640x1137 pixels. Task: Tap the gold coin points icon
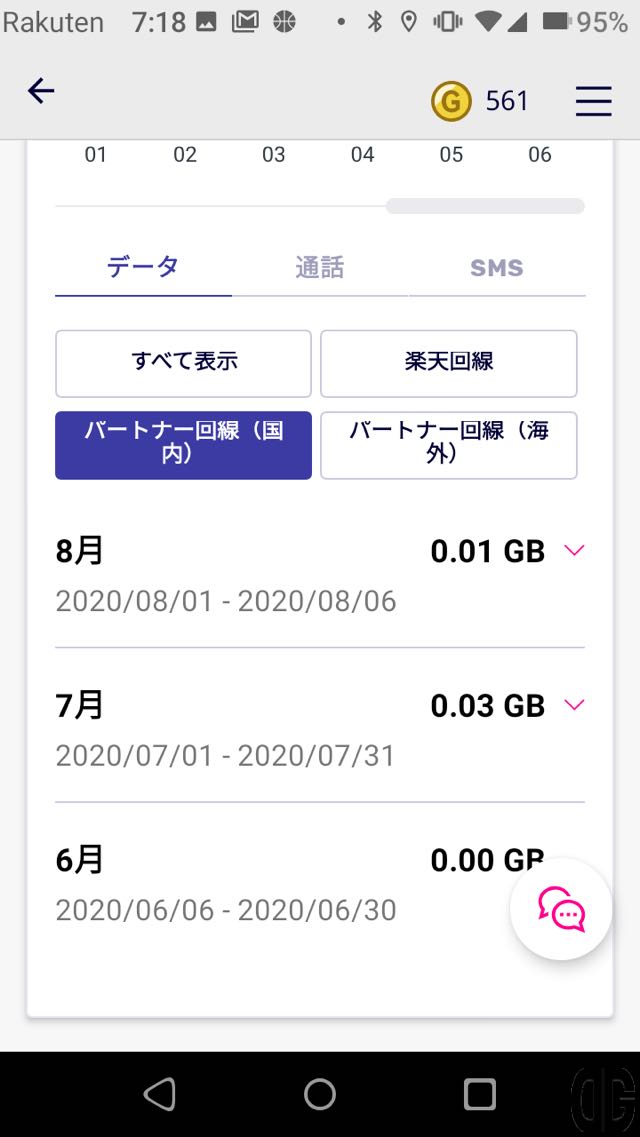[451, 102]
